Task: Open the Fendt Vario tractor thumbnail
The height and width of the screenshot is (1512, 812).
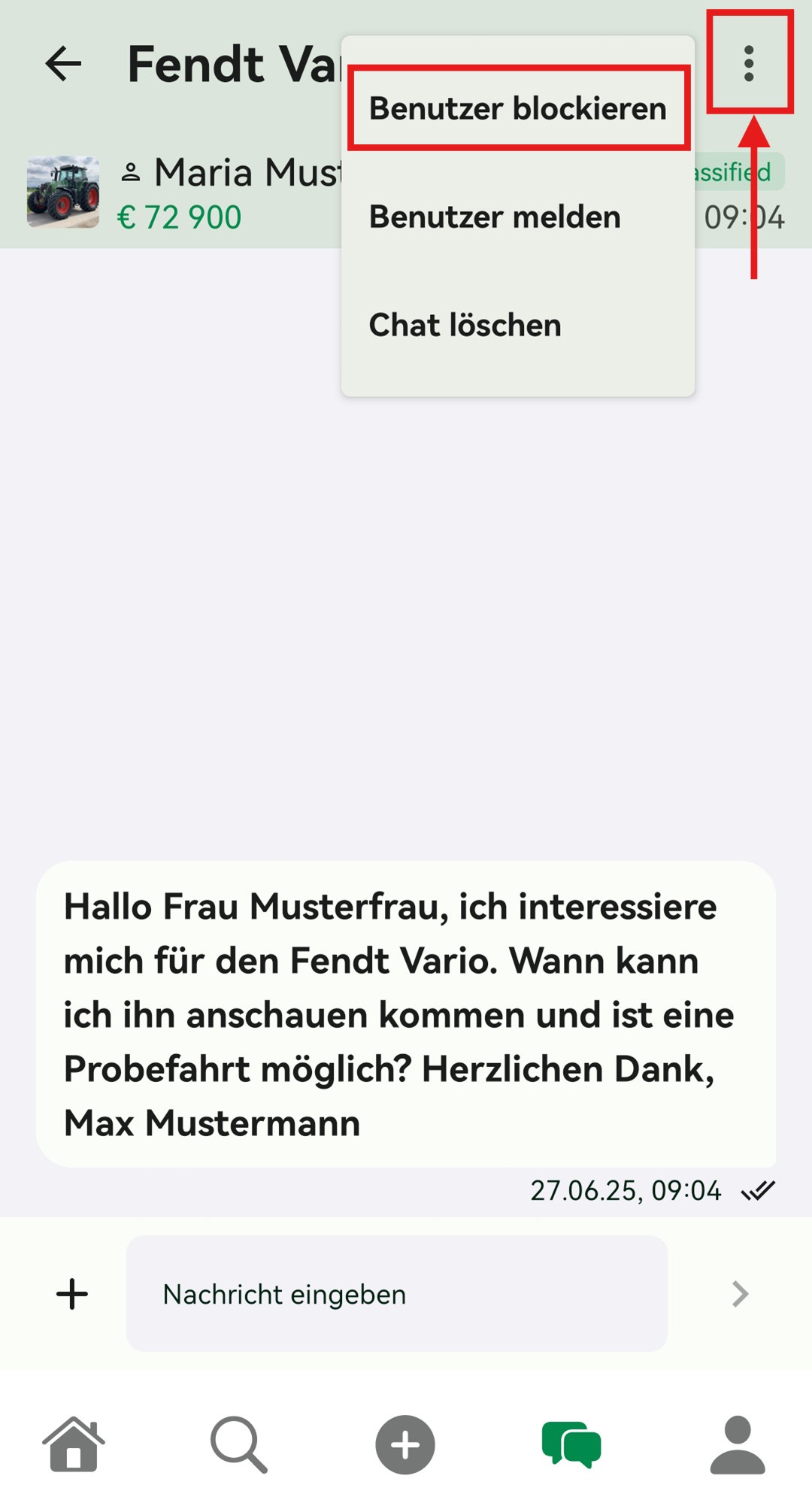Action: [x=62, y=192]
